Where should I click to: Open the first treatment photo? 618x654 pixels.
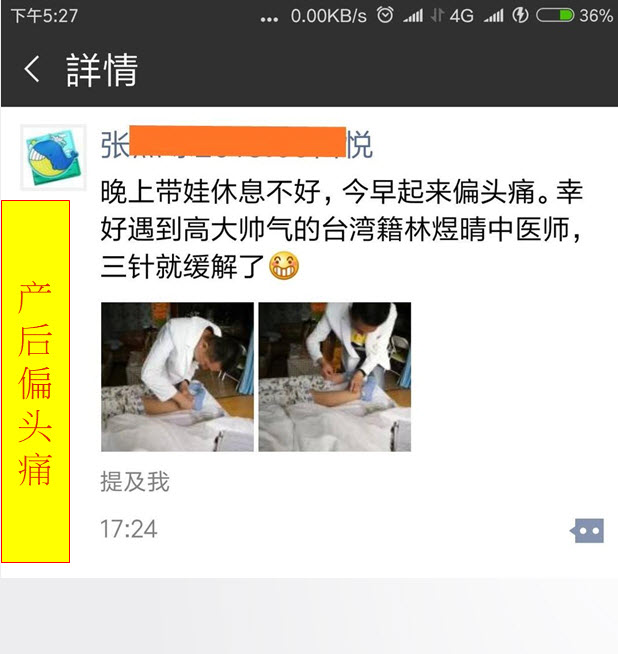click(177, 377)
